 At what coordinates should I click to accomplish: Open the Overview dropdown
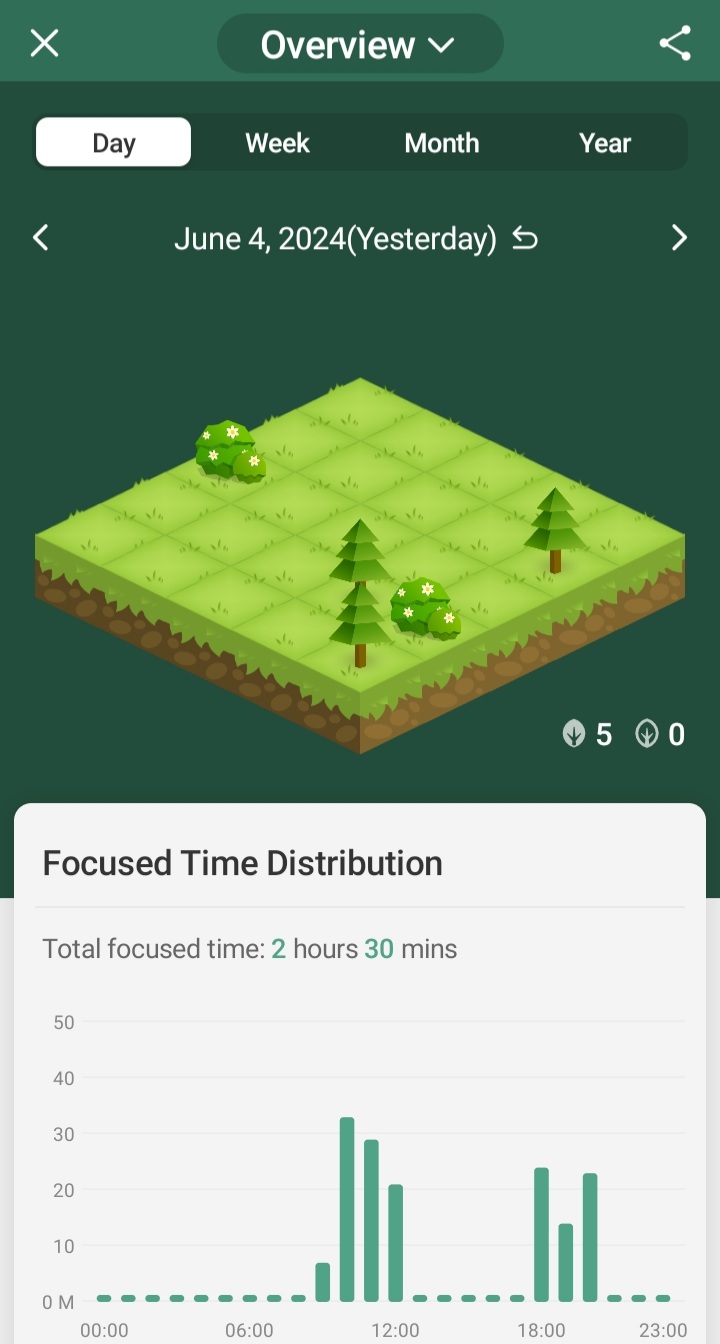coord(360,44)
